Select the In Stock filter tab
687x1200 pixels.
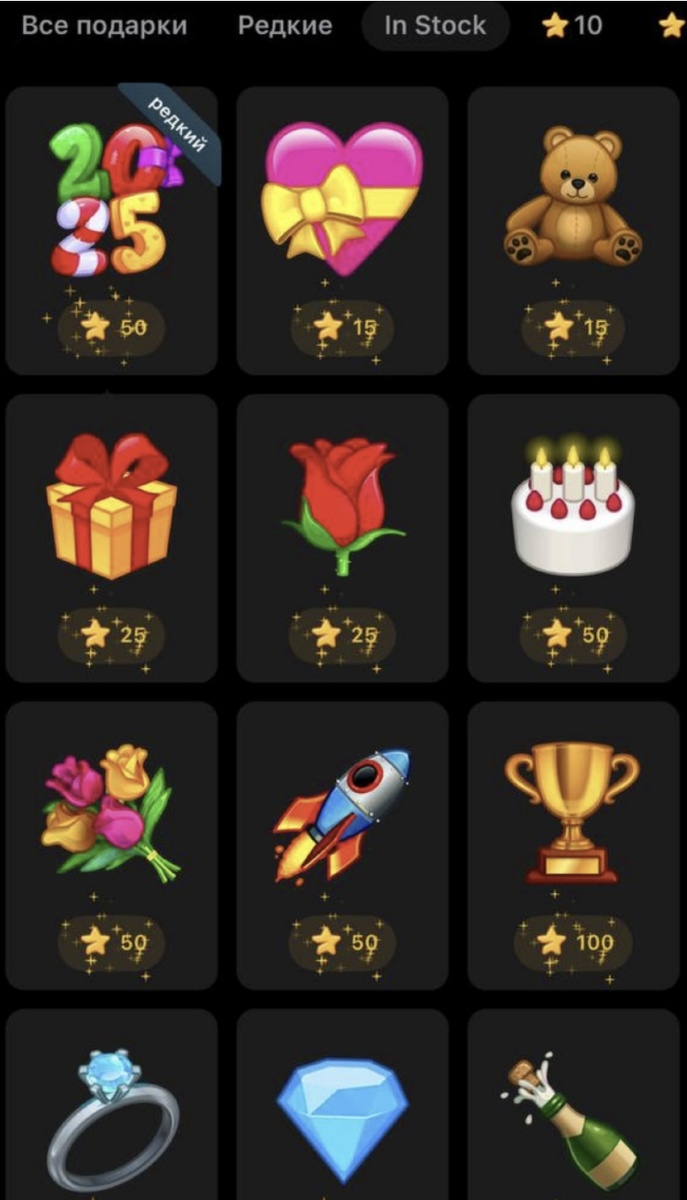tap(435, 26)
